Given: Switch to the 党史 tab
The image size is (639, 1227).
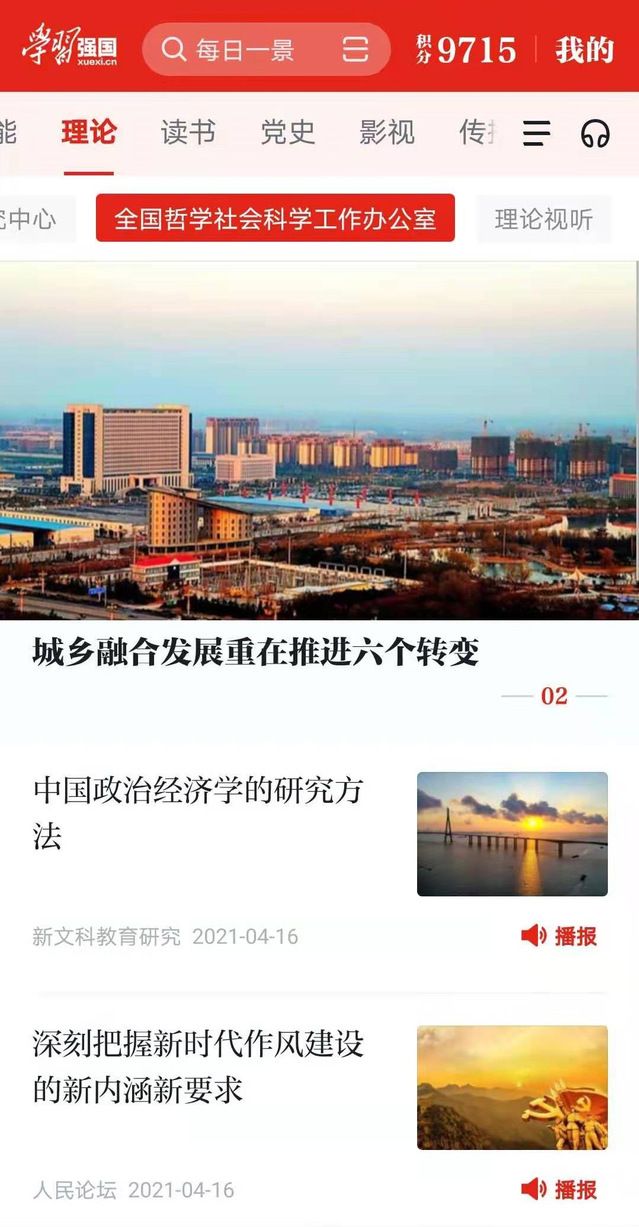Looking at the screenshot, I should click(x=287, y=132).
